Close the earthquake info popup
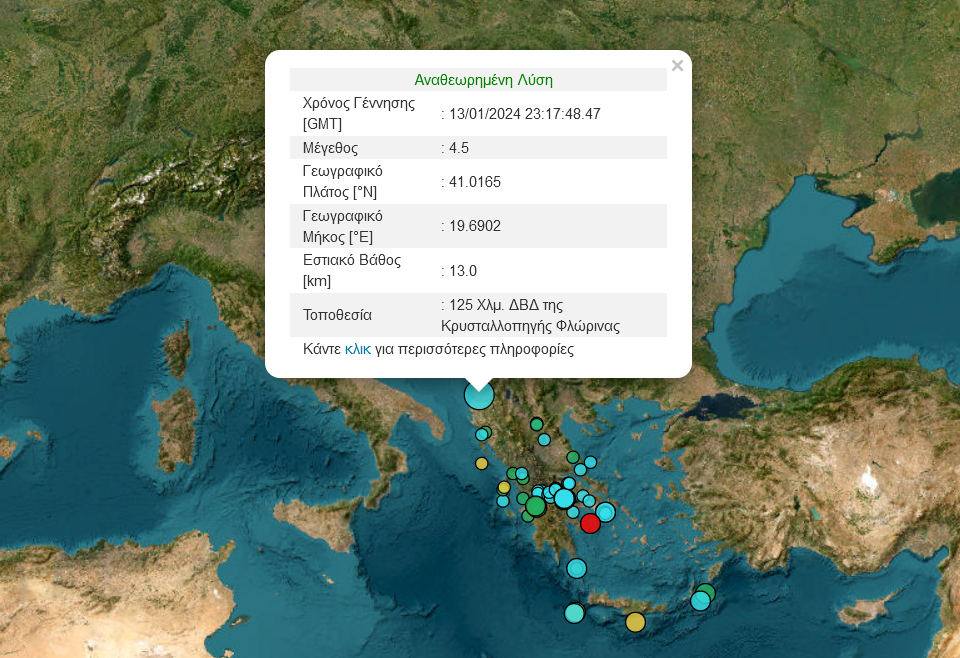960x658 pixels. click(x=677, y=66)
